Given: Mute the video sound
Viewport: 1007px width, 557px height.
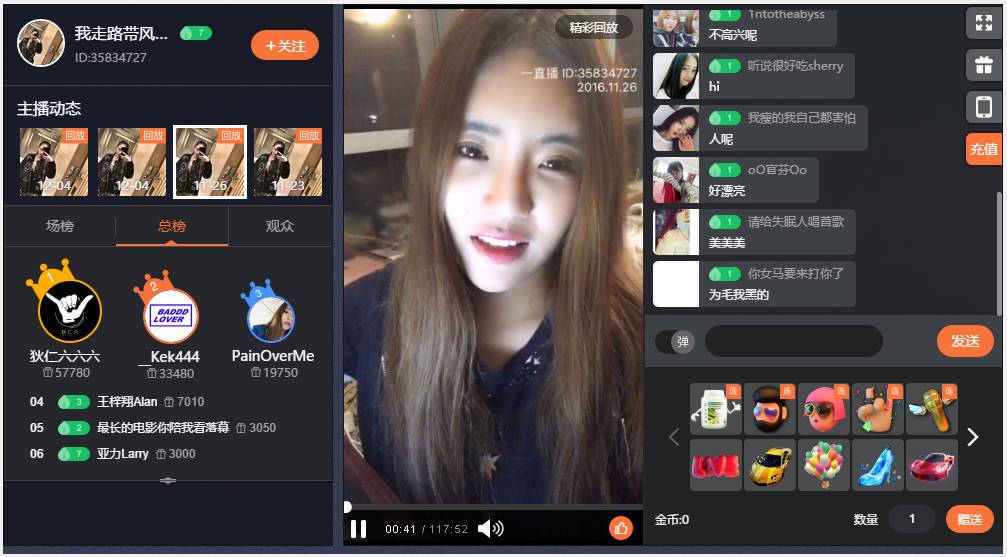Looking at the screenshot, I should click(x=490, y=529).
